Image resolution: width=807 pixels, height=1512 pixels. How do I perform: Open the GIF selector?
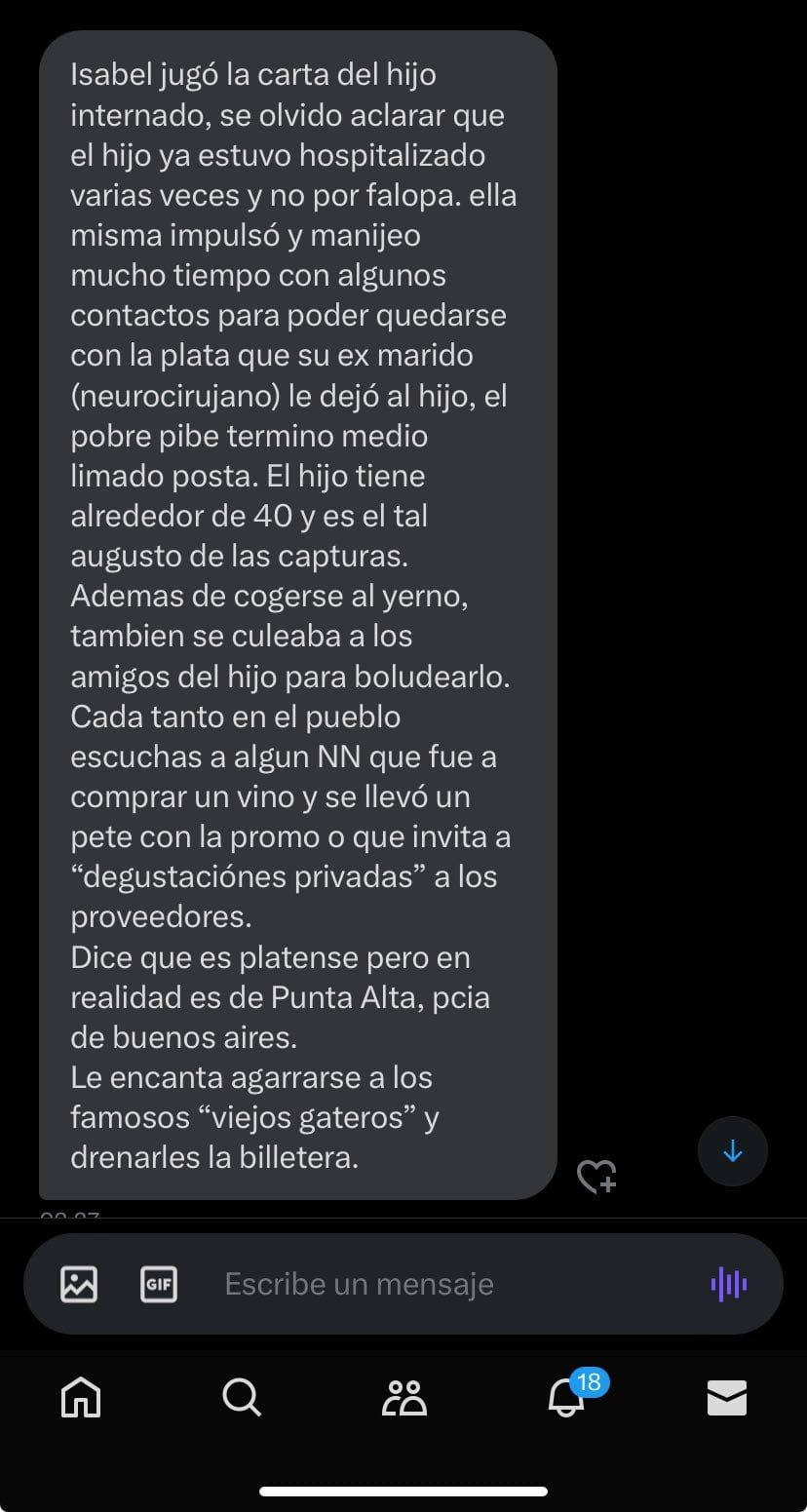(x=159, y=1284)
